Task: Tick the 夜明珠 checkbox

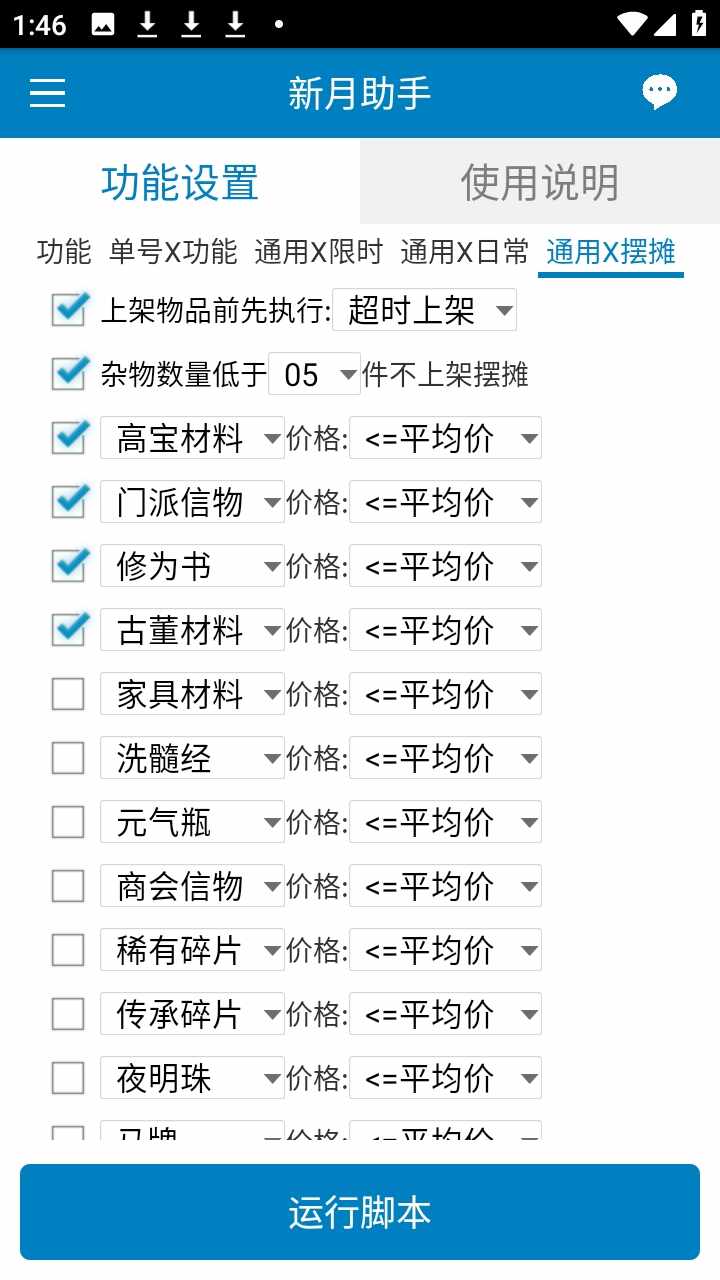Action: click(68, 1078)
